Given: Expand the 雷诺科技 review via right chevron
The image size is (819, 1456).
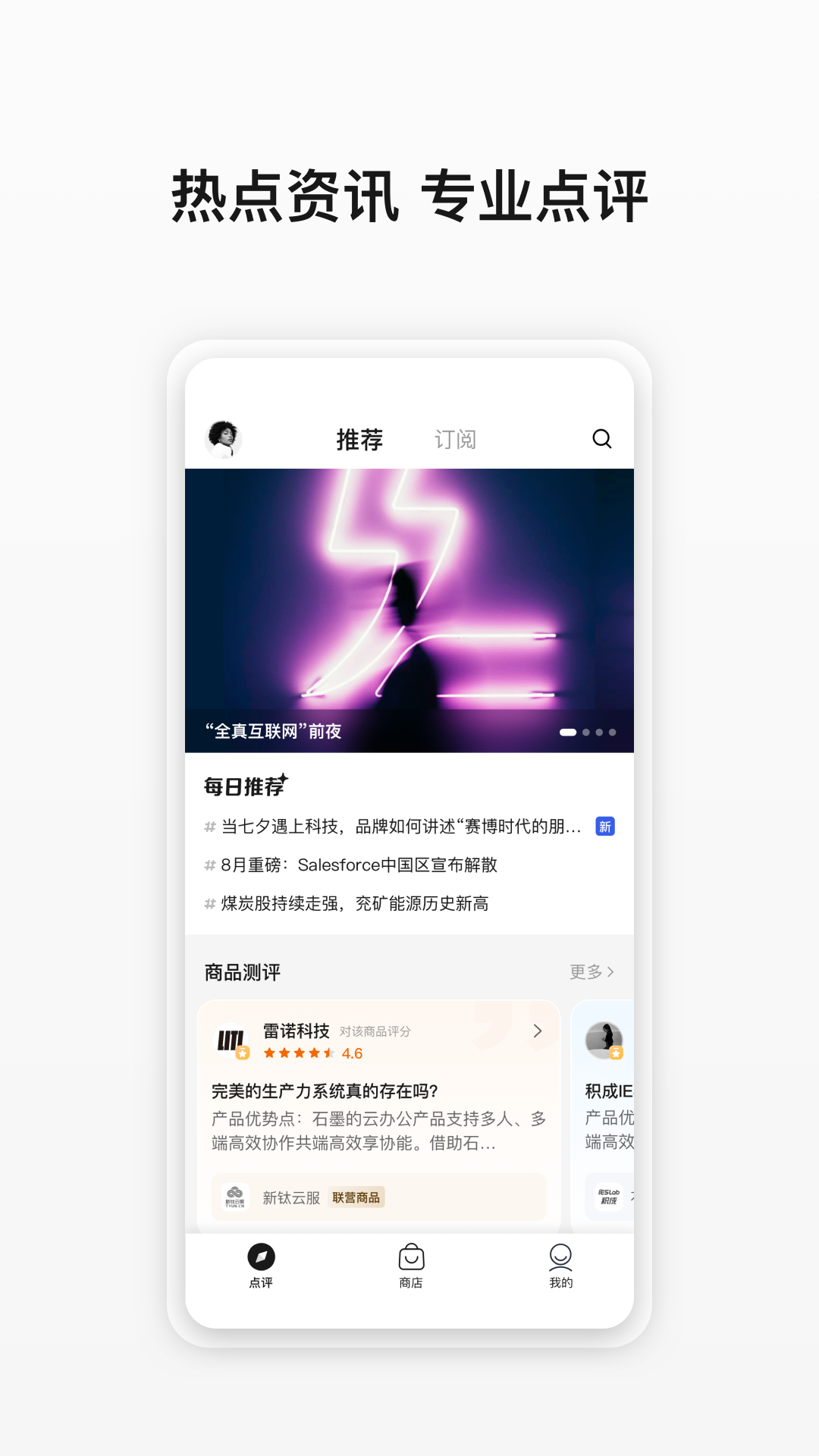Looking at the screenshot, I should click(x=538, y=1031).
